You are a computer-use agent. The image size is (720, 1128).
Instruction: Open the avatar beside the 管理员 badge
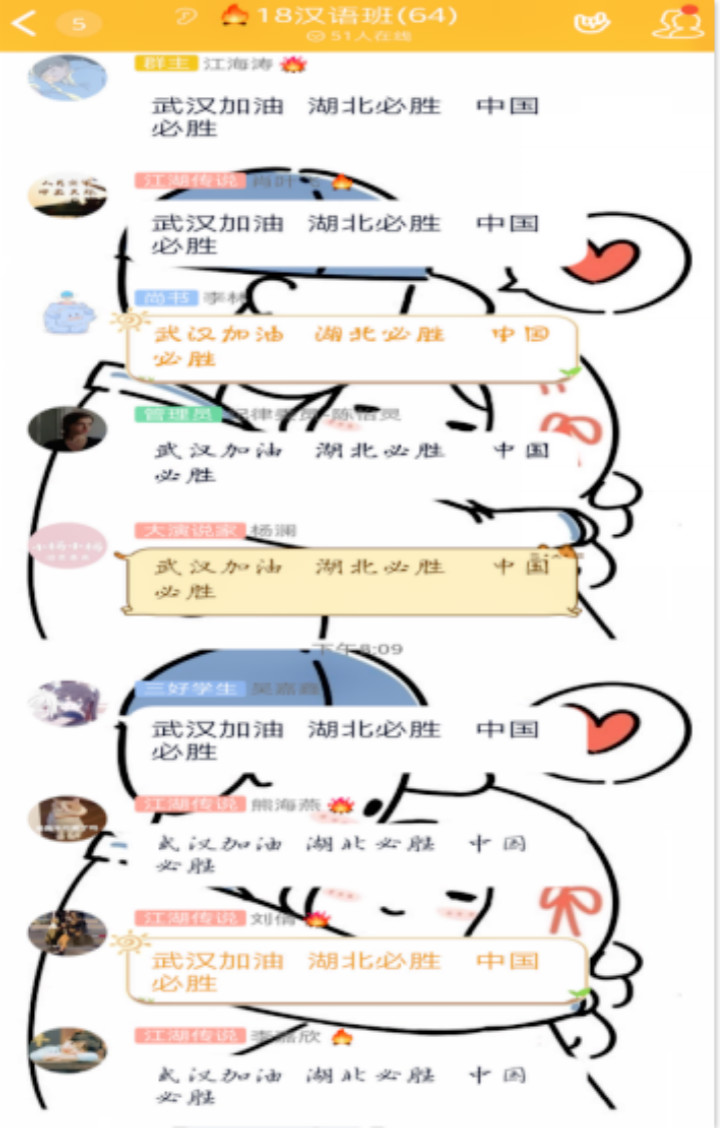pyautogui.click(x=67, y=429)
